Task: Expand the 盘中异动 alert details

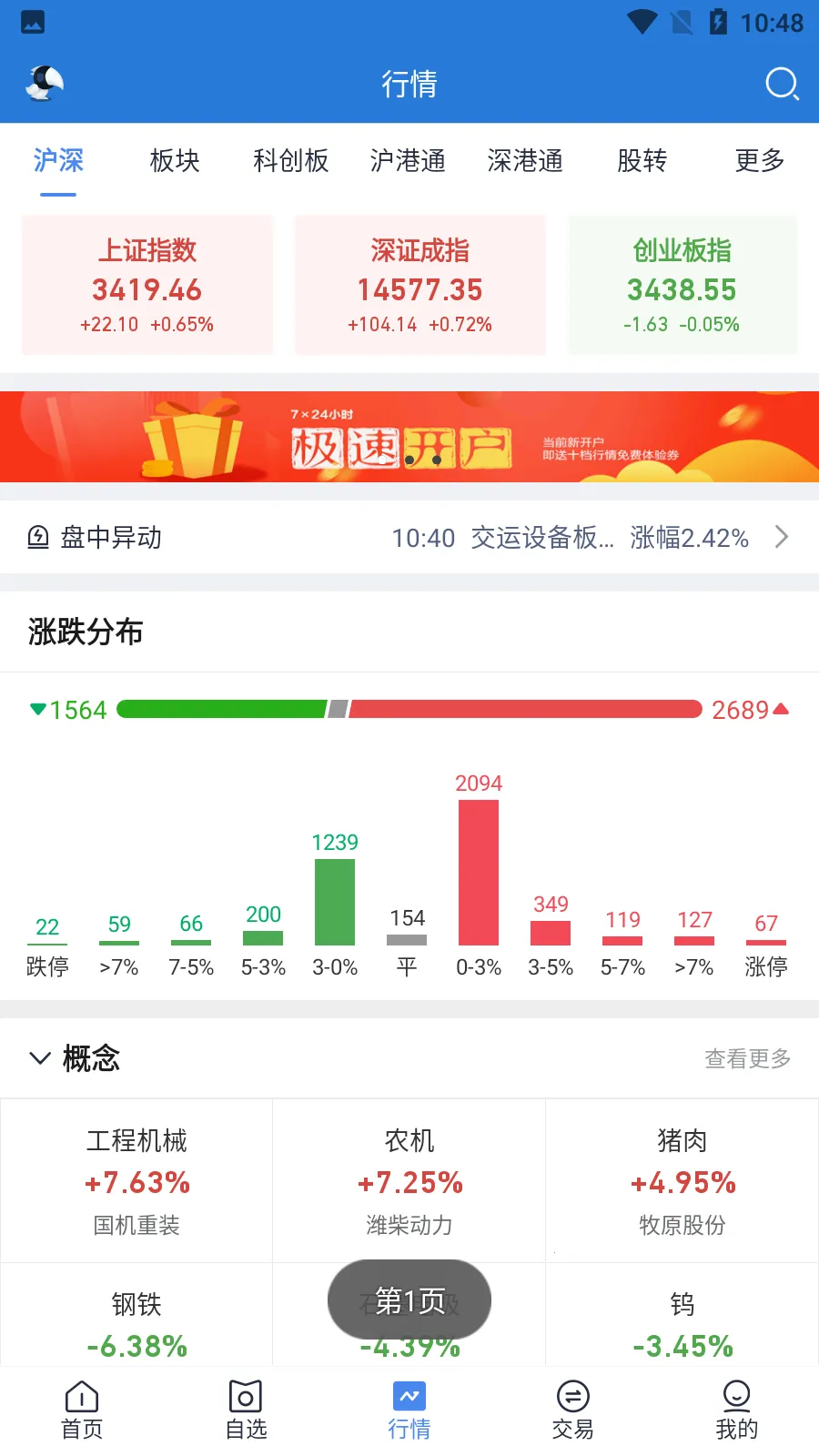Action: 781,537
